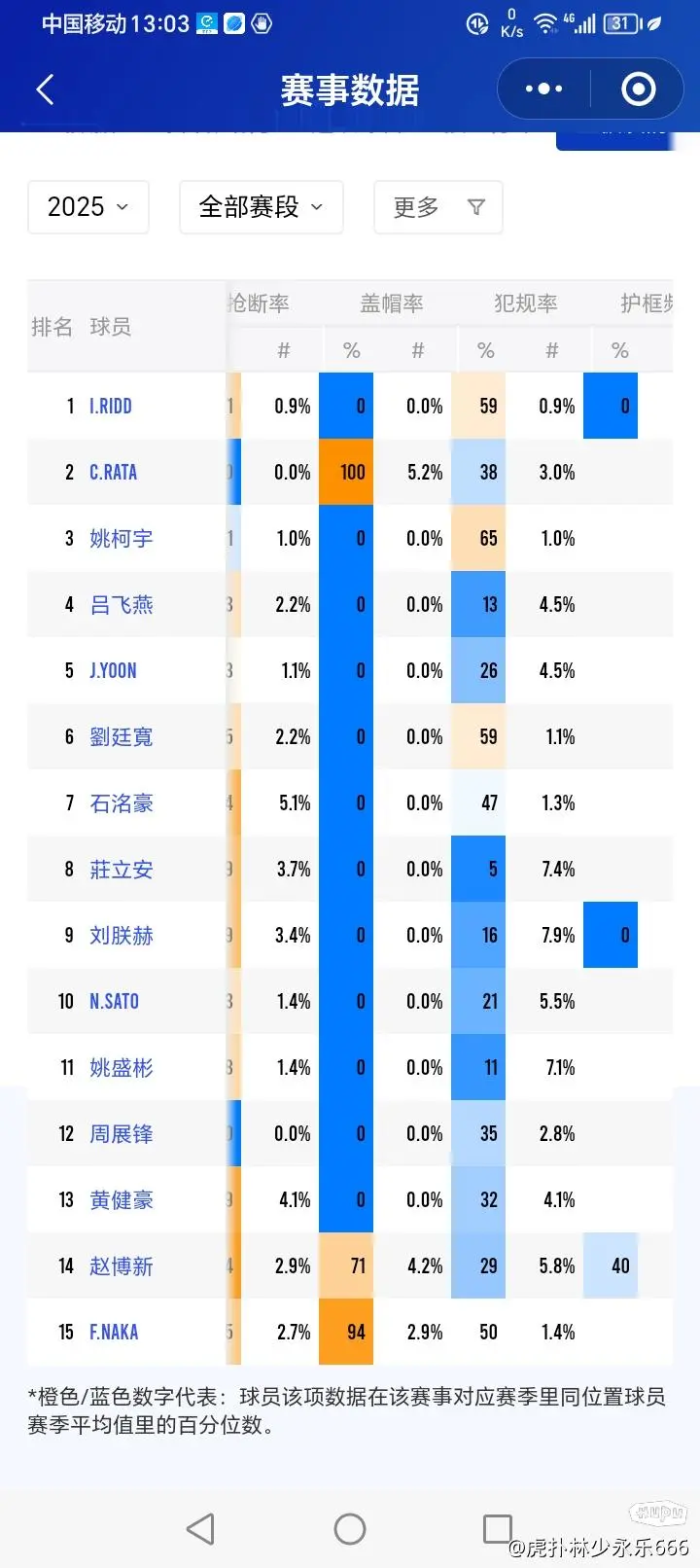Open J.YOON's player profile
The image size is (700, 1568).
tap(114, 671)
